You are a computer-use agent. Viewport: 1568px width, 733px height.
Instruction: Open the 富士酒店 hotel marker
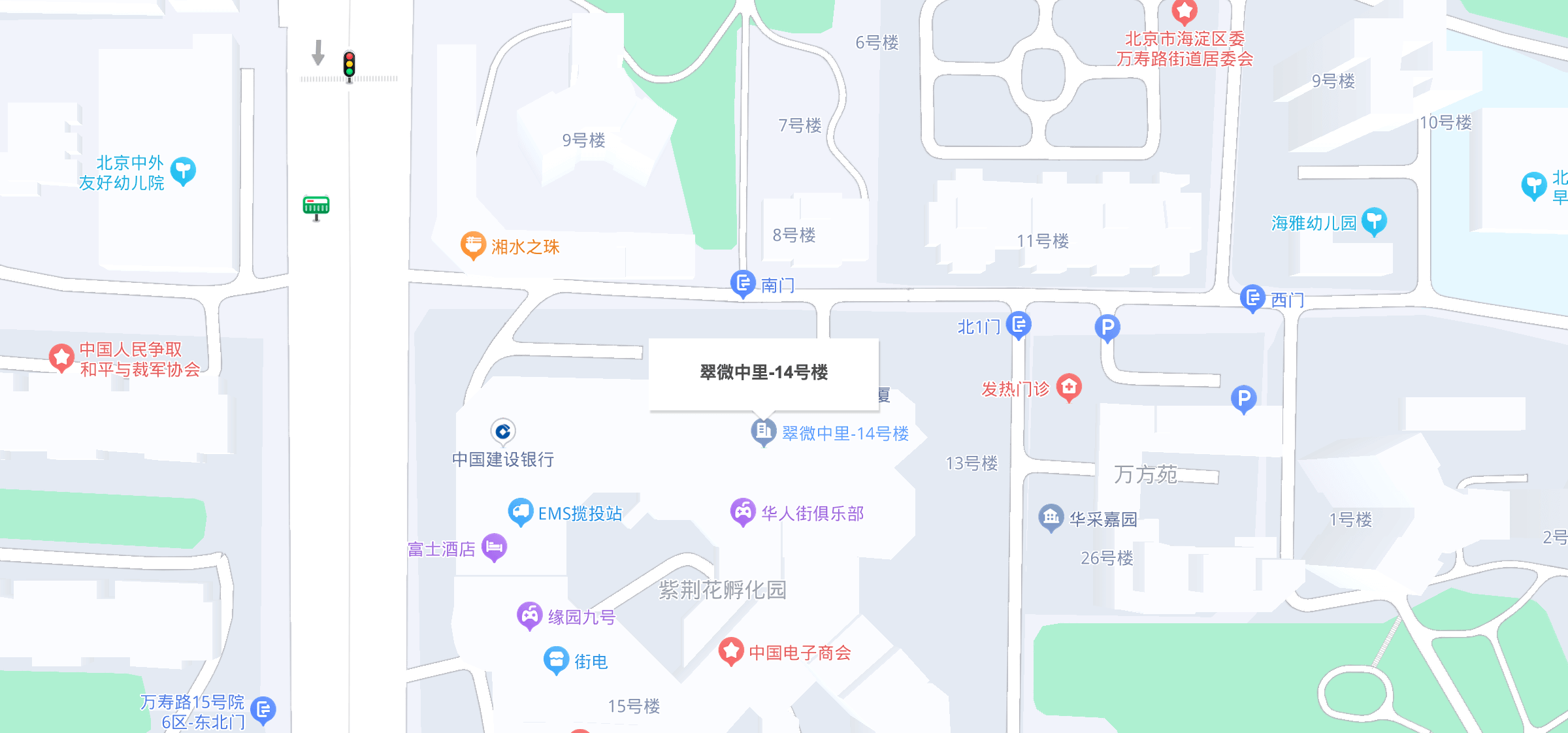pyautogui.click(x=494, y=547)
